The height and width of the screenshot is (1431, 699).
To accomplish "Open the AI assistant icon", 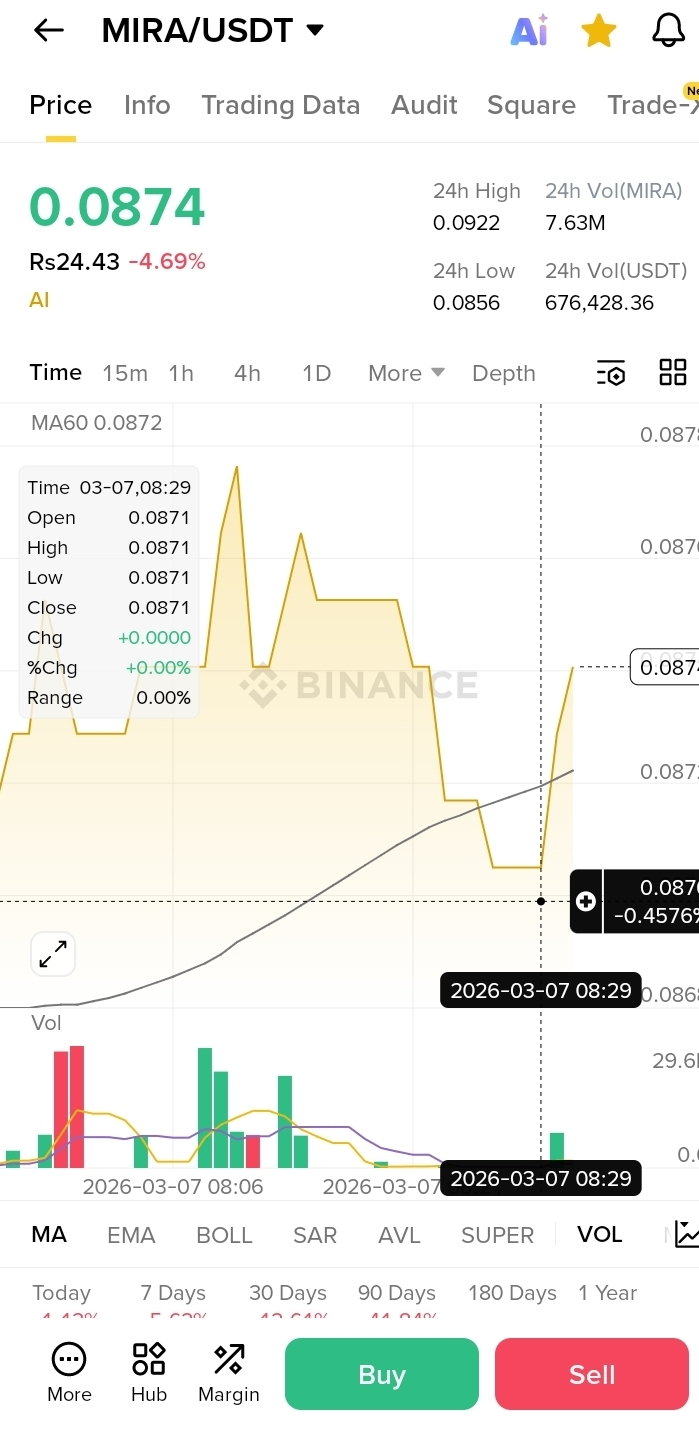I will click(x=529, y=31).
